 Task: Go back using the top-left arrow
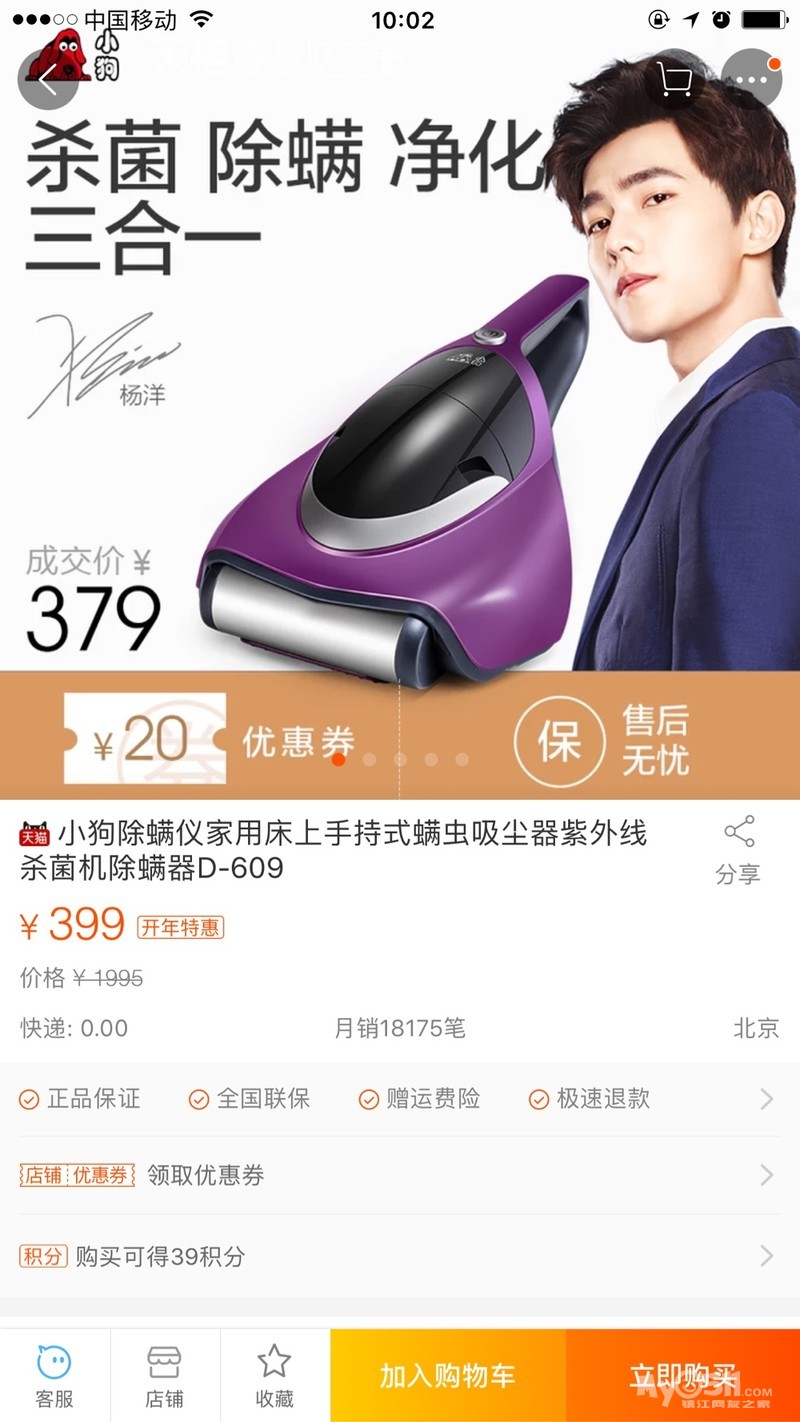click(47, 80)
